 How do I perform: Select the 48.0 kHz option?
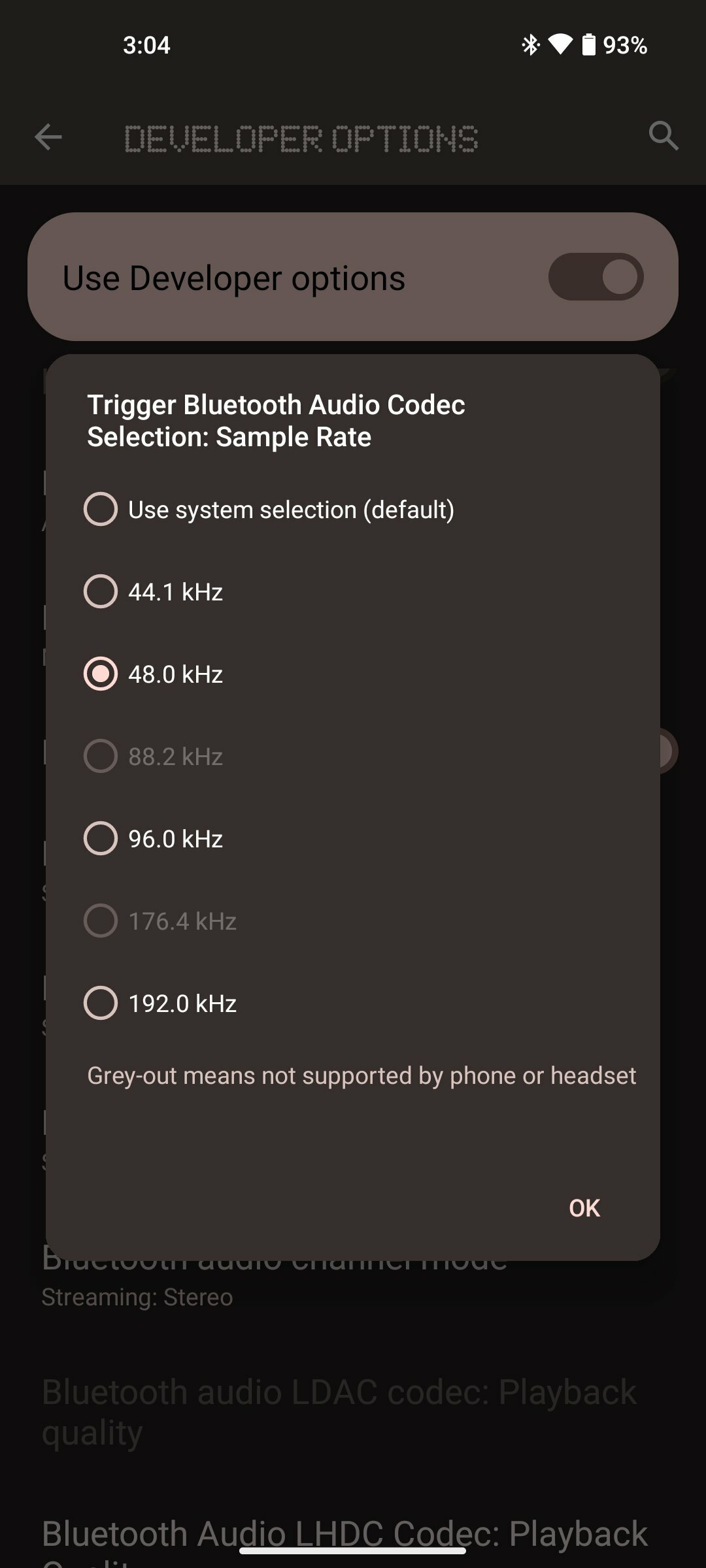[x=353, y=674]
